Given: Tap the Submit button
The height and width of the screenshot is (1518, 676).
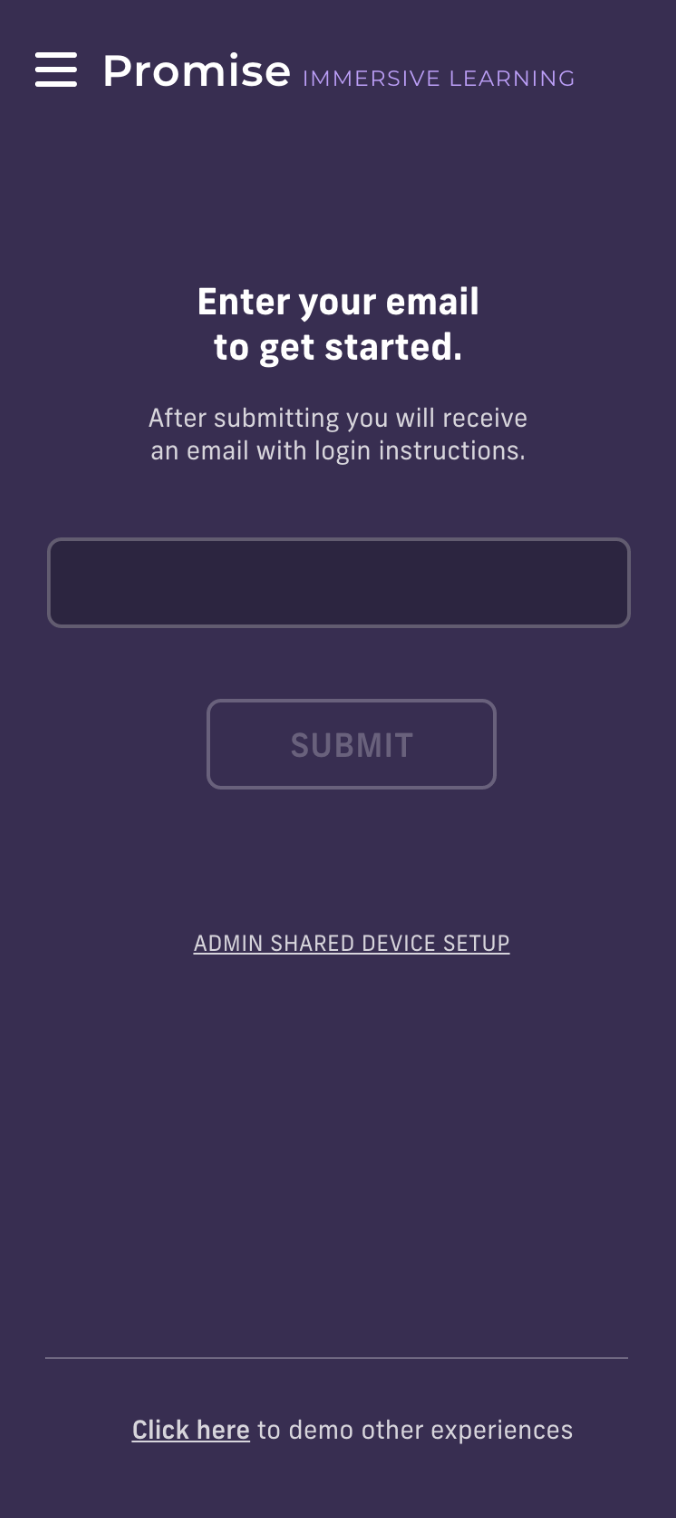Looking at the screenshot, I should coord(351,744).
